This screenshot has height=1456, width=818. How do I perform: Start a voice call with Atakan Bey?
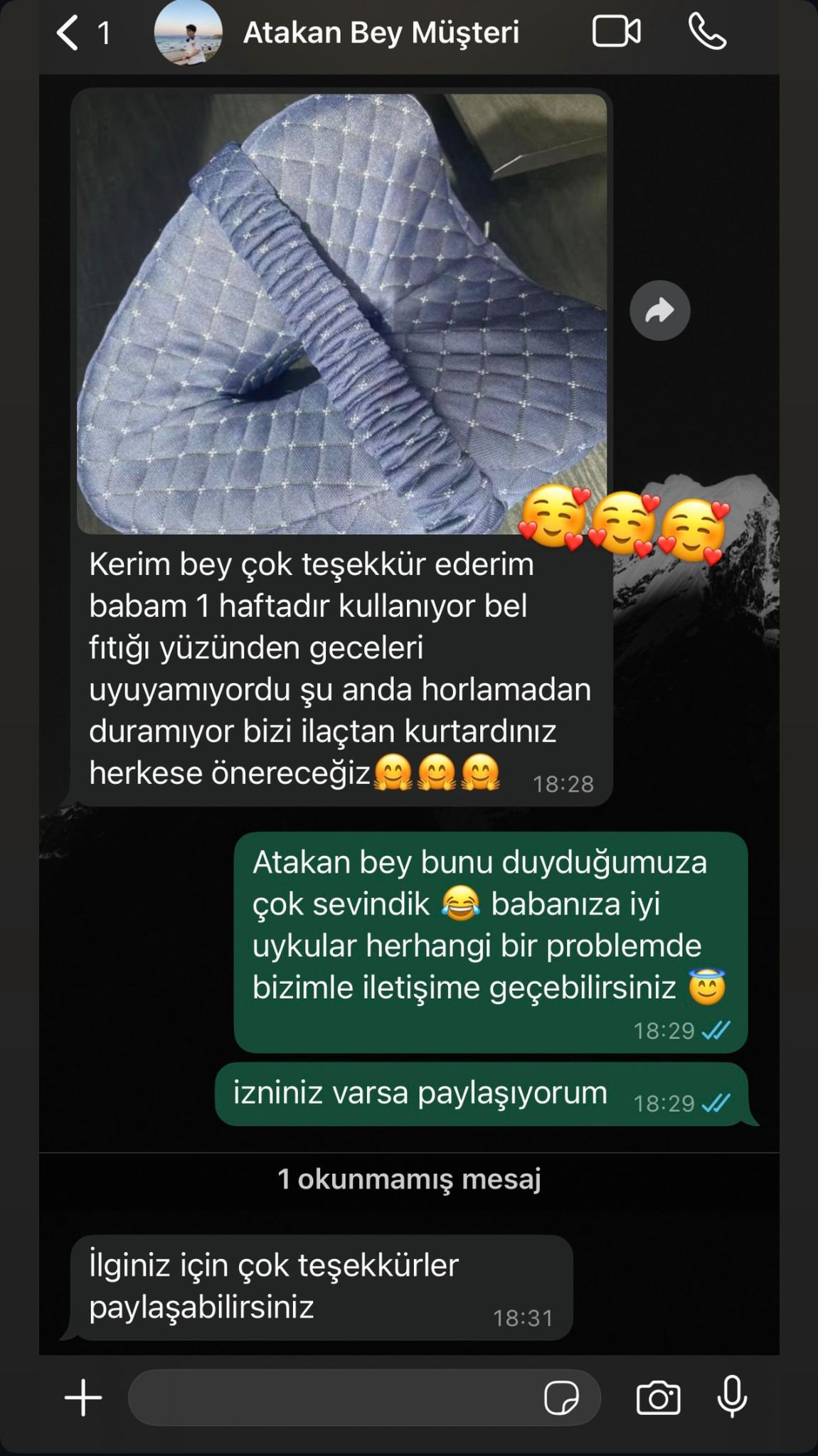click(x=707, y=33)
